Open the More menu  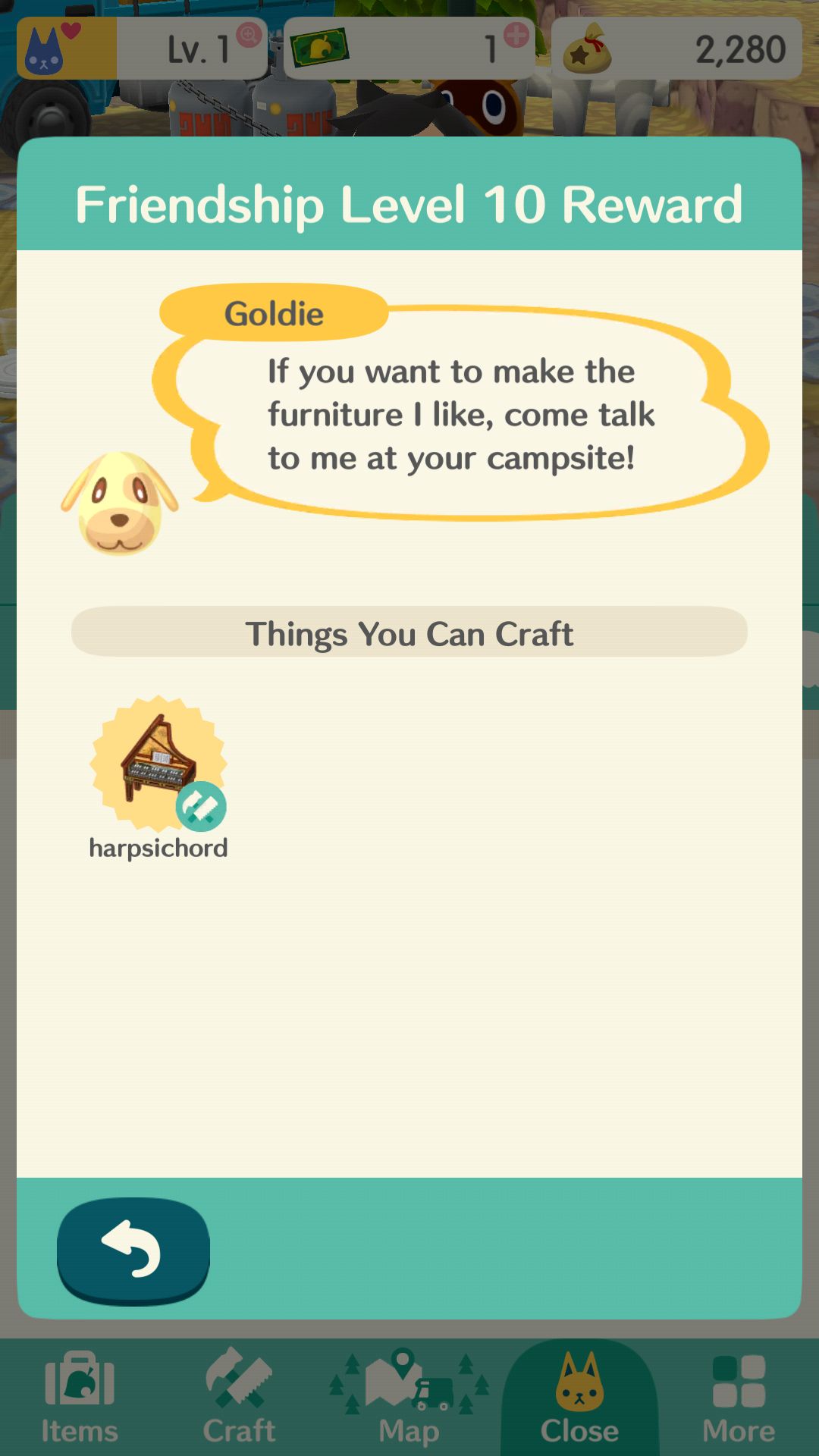click(x=739, y=1397)
